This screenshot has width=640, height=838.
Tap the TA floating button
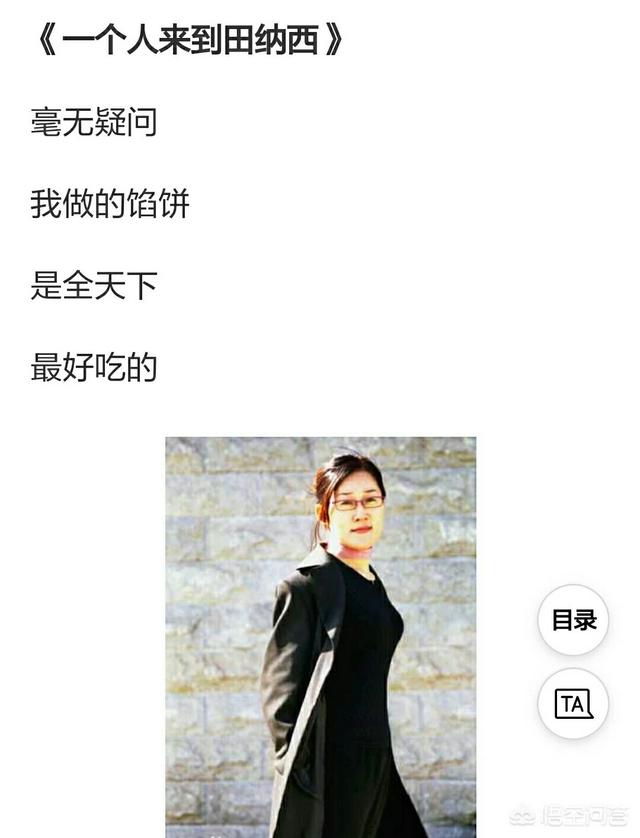click(573, 703)
